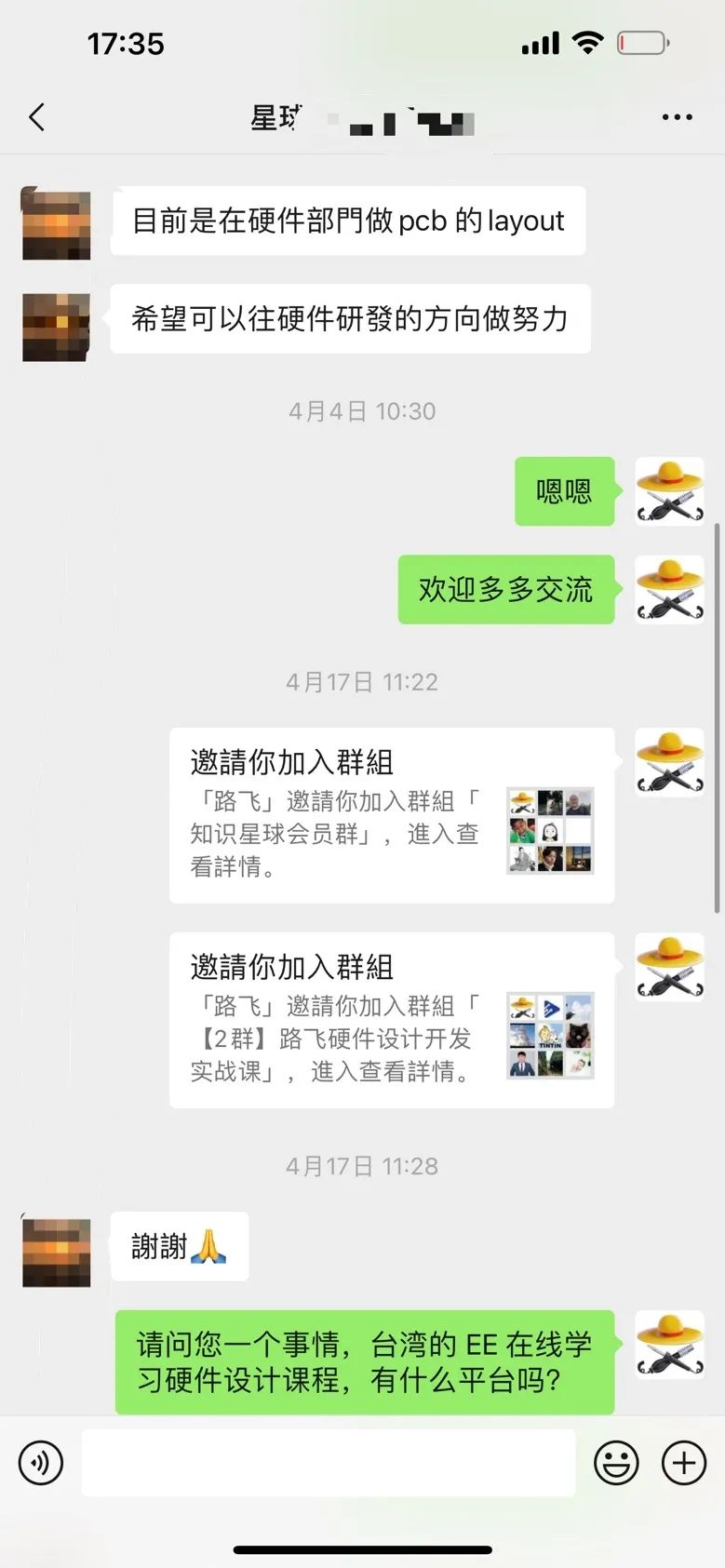The width and height of the screenshot is (725, 1568).
Task: Open the chat overflow menu
Action: pyautogui.click(x=677, y=117)
